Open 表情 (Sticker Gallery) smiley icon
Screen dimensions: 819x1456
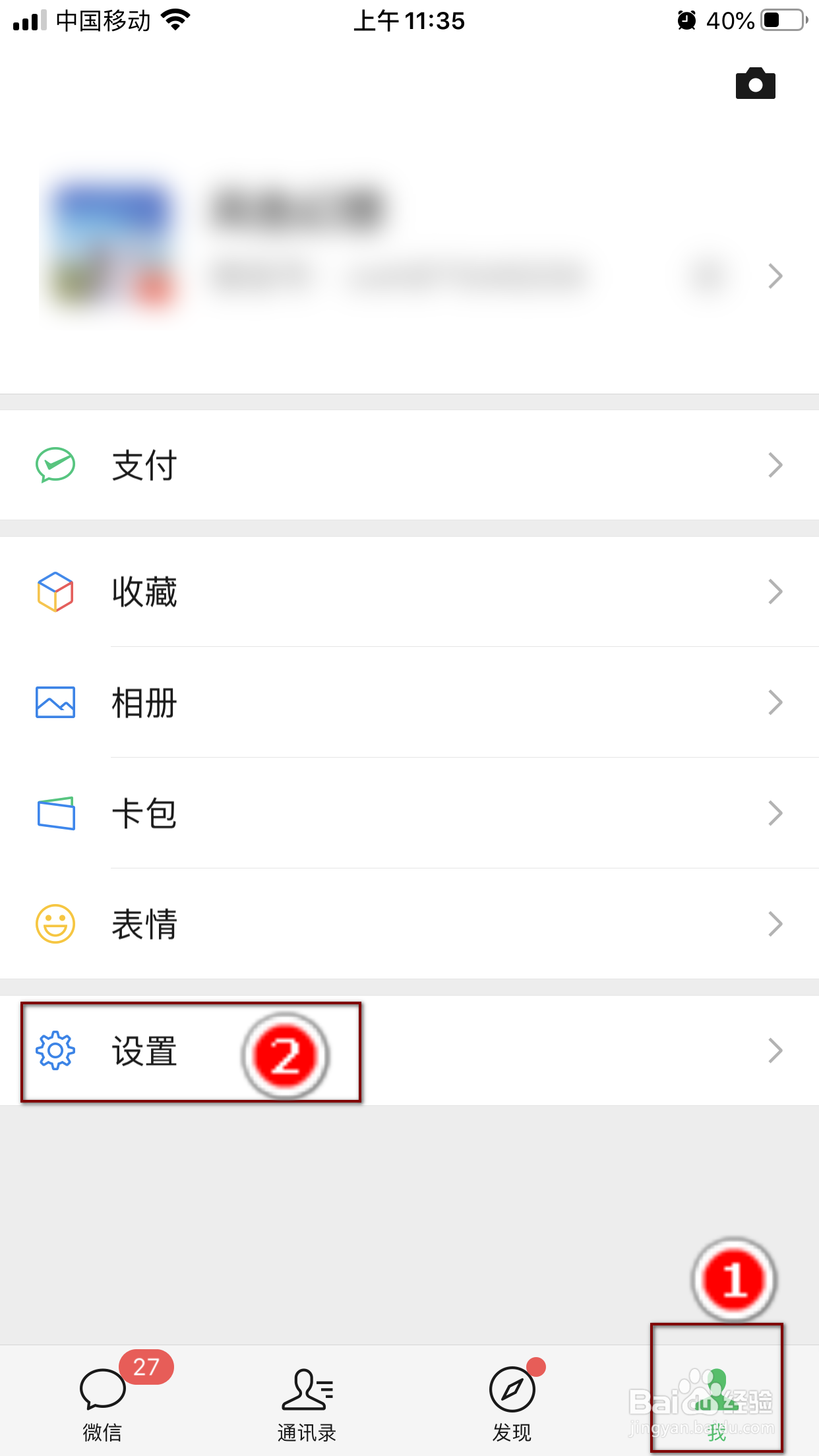(55, 925)
